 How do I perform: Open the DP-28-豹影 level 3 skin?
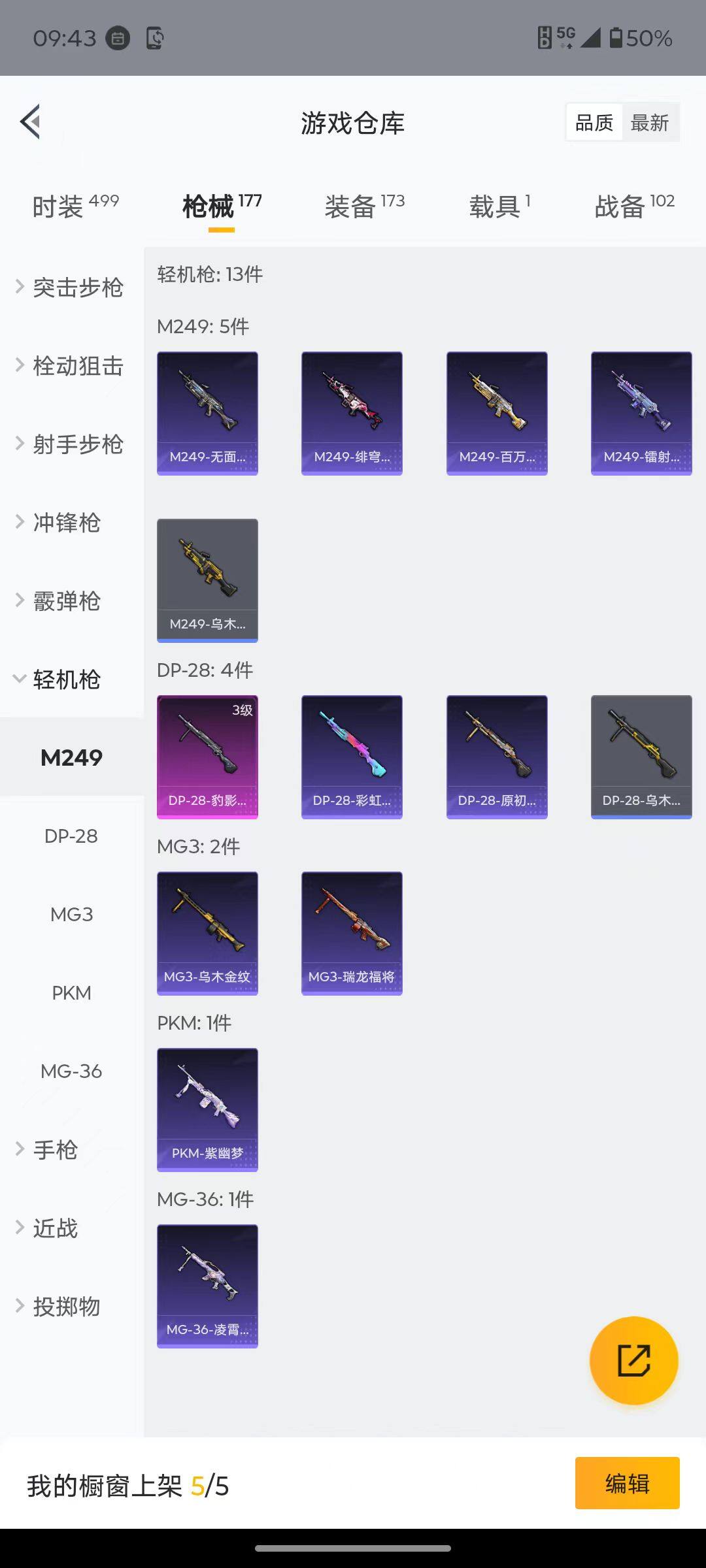(x=207, y=757)
